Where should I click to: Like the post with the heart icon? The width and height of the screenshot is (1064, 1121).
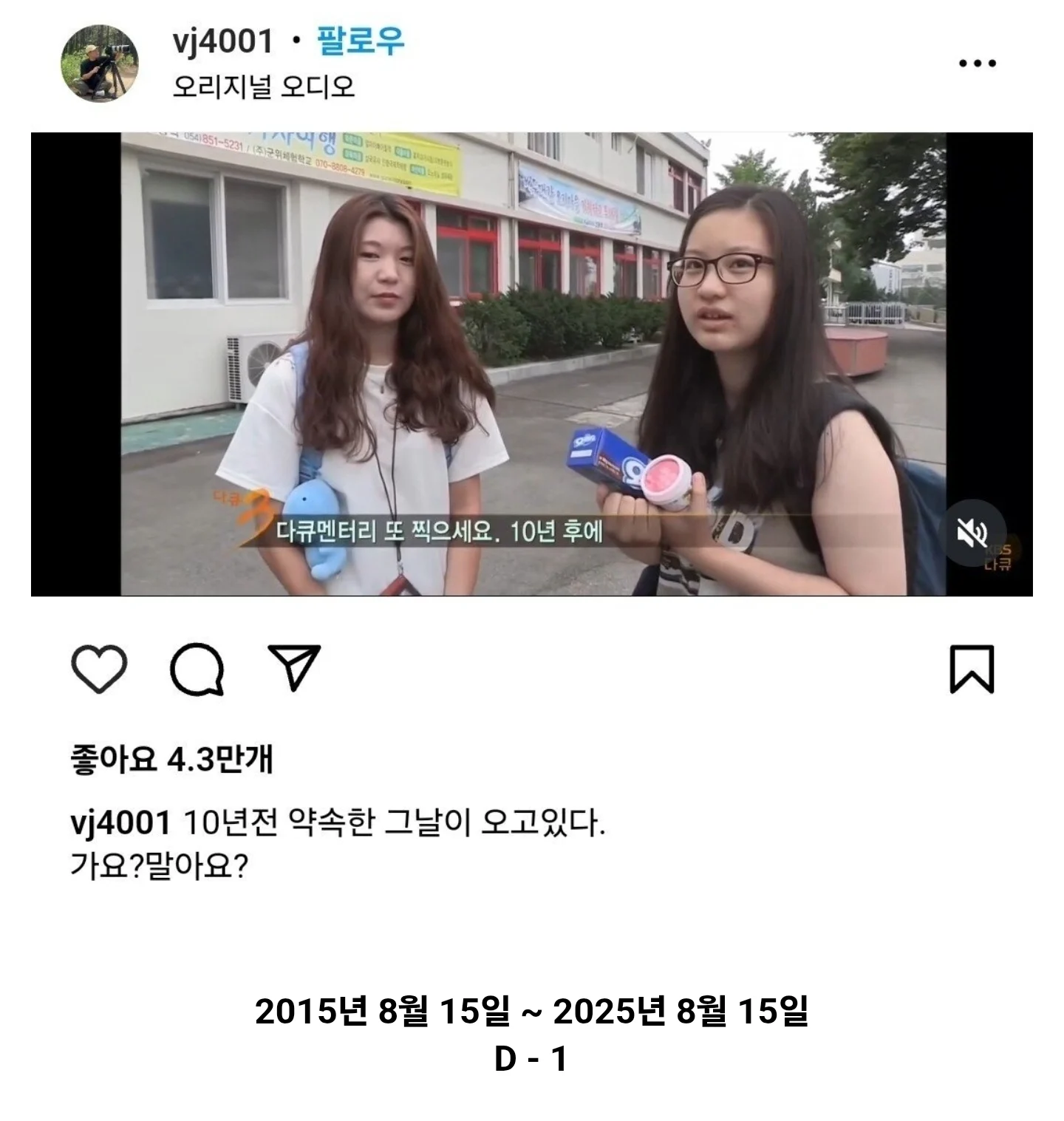pyautogui.click(x=99, y=669)
